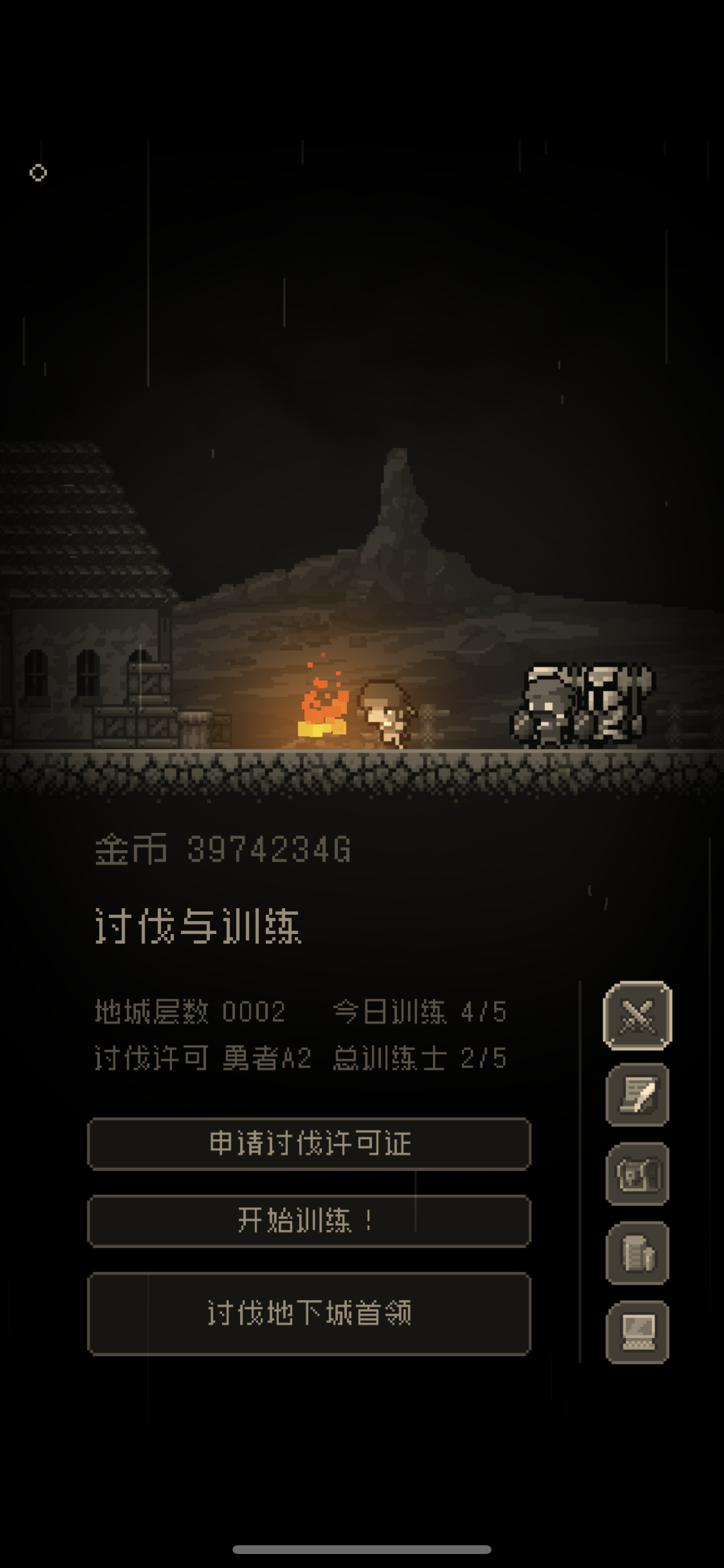This screenshot has height=1568, width=724.
Task: Switch to the document records tab
Action: (x=637, y=1252)
